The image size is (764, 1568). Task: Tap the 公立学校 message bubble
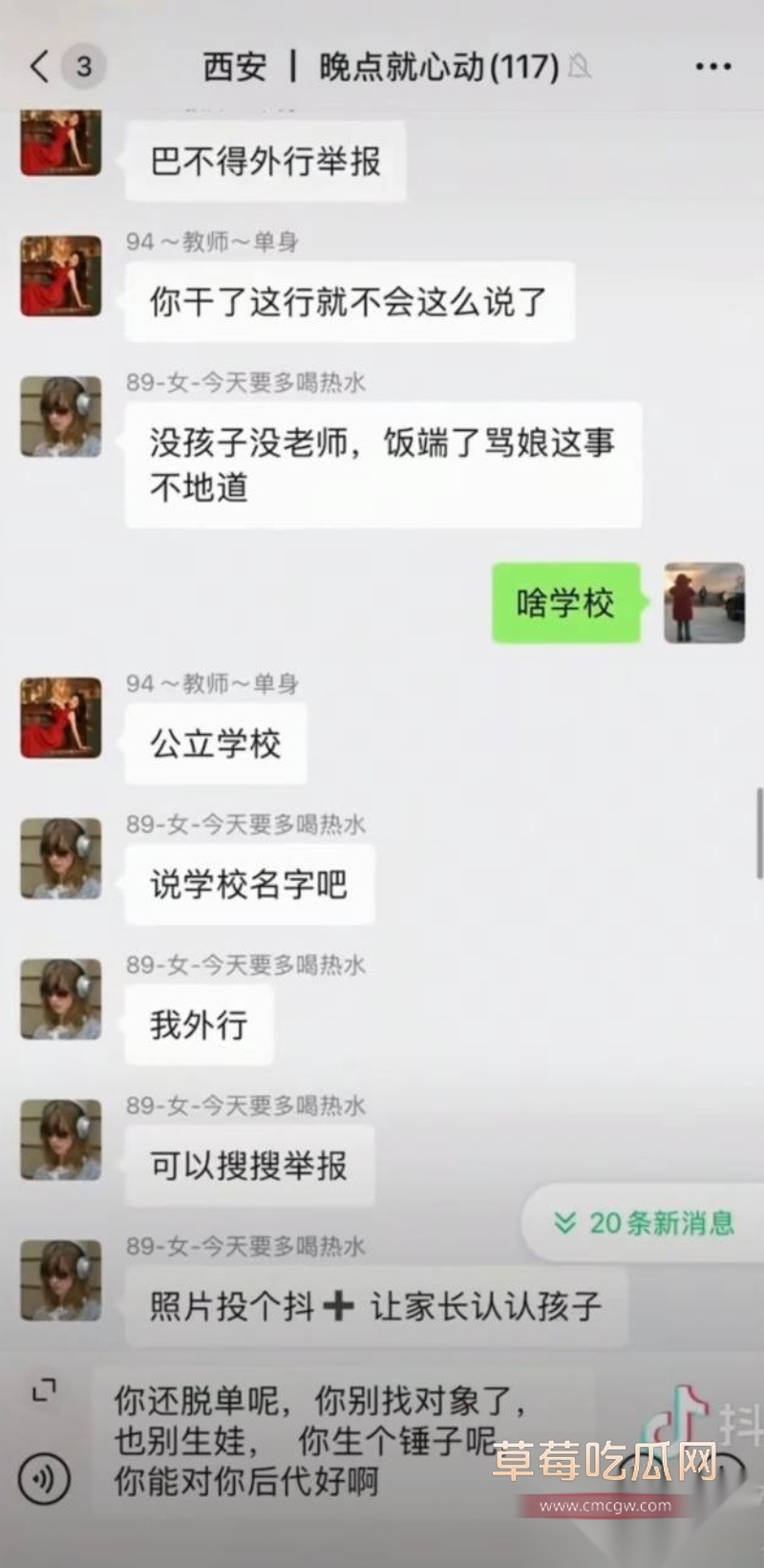pos(215,743)
